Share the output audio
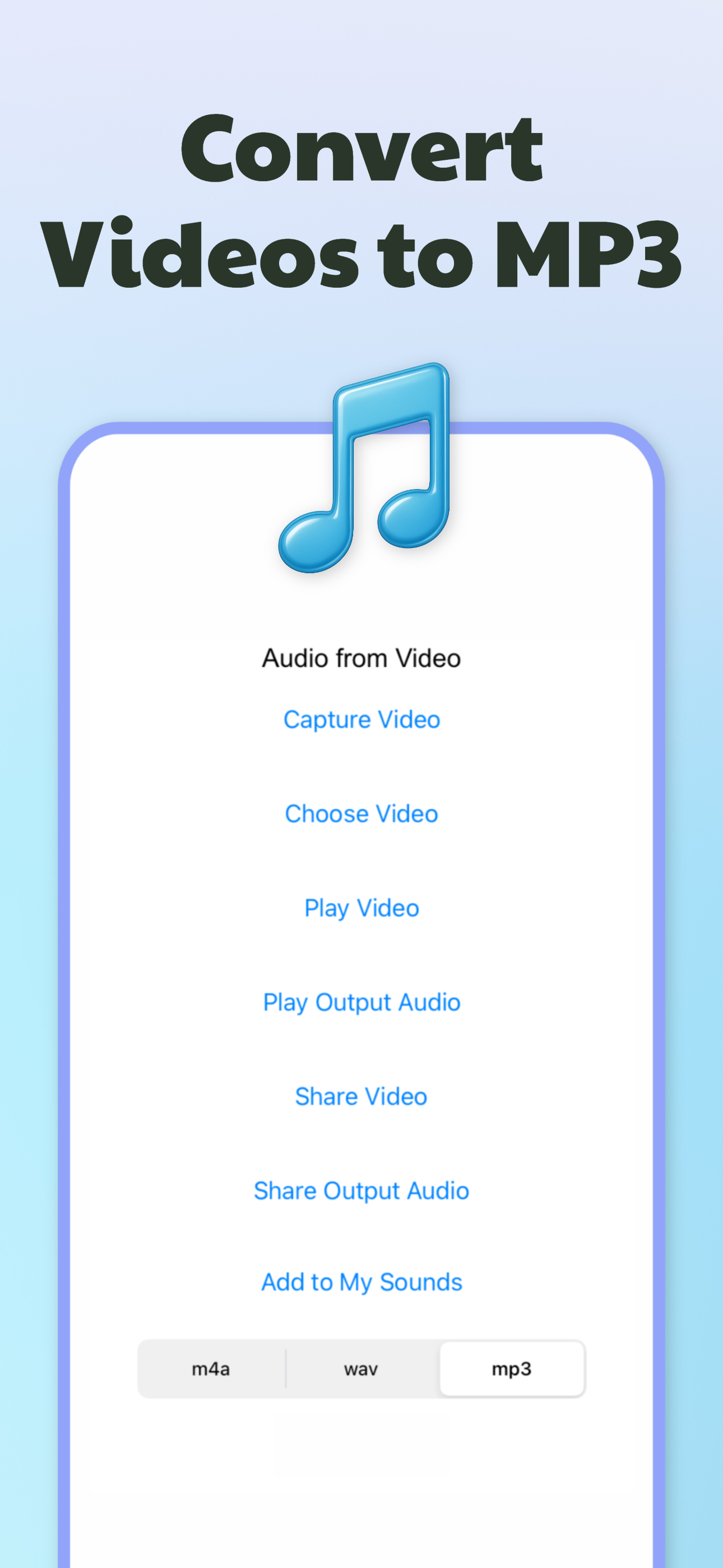The height and width of the screenshot is (1568, 723). click(361, 1191)
